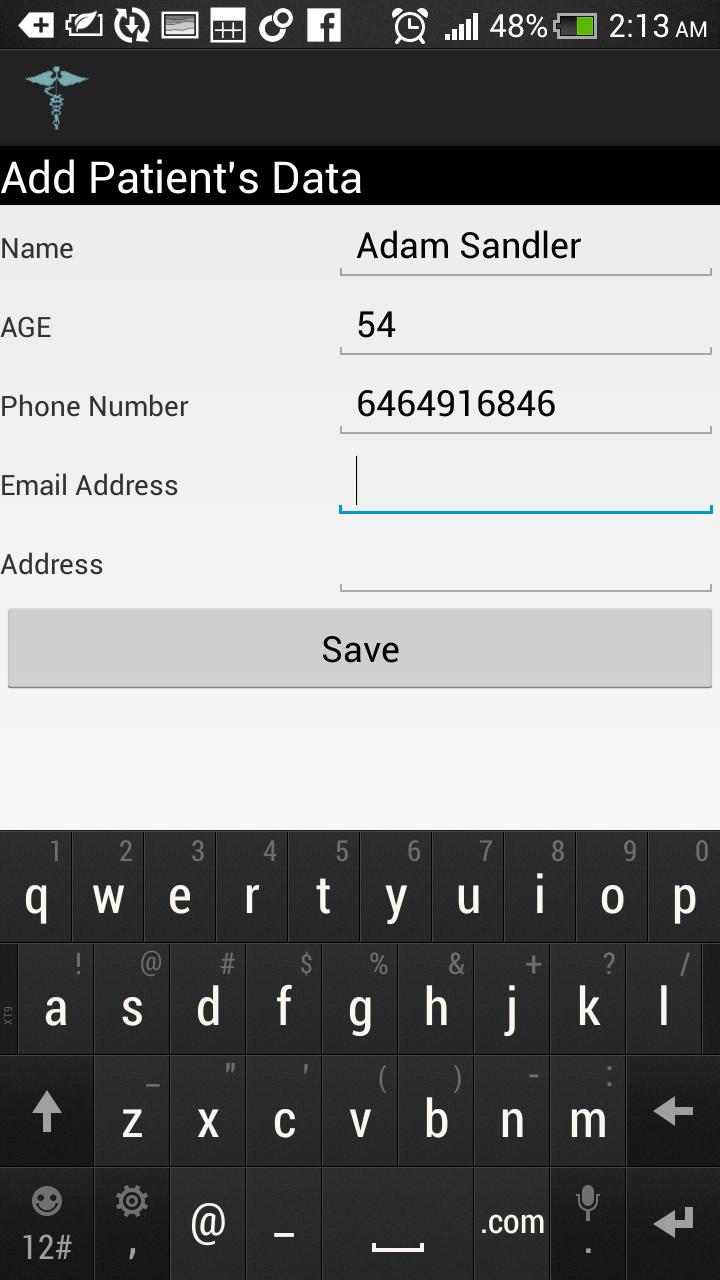
Task: Tap the caduceus app icon
Action: pos(56,97)
